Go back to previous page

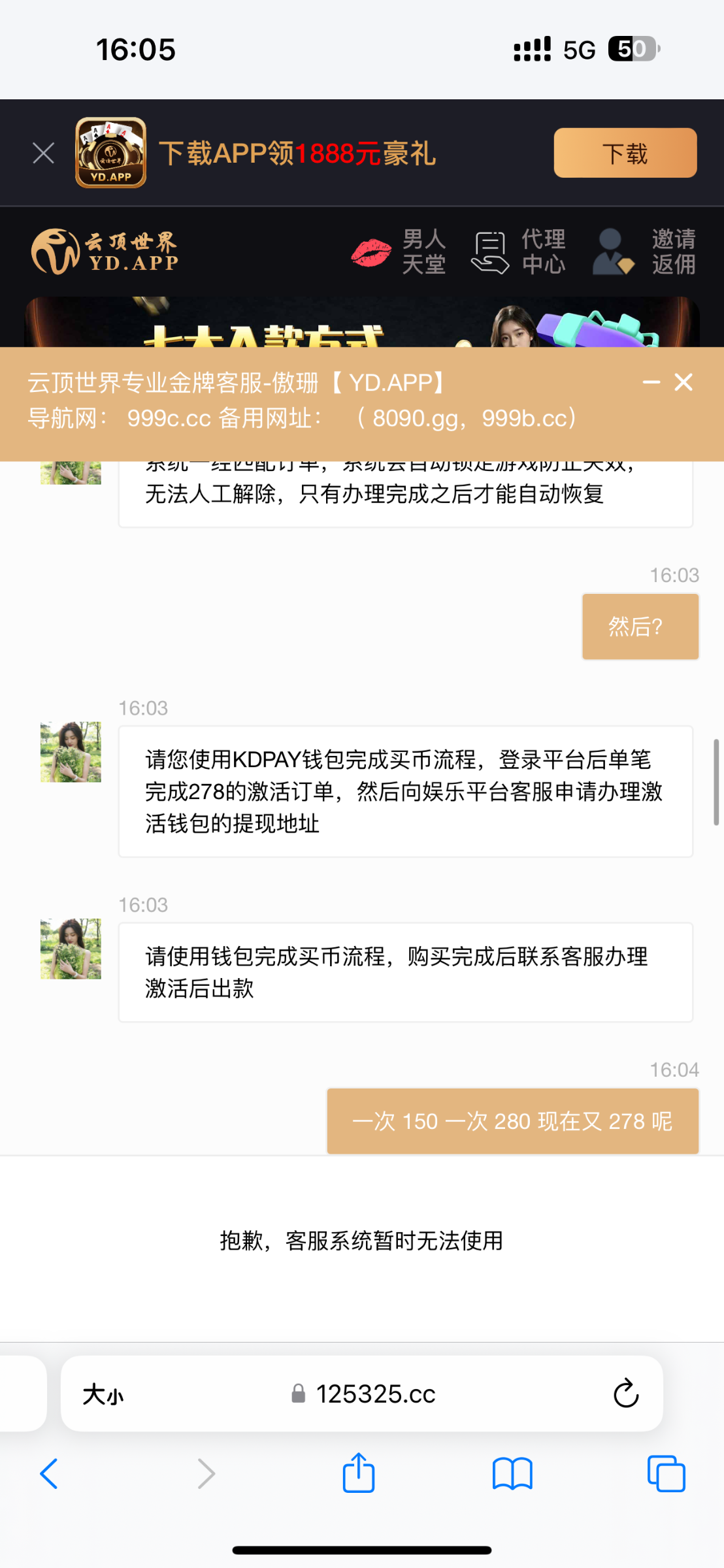49,1474
